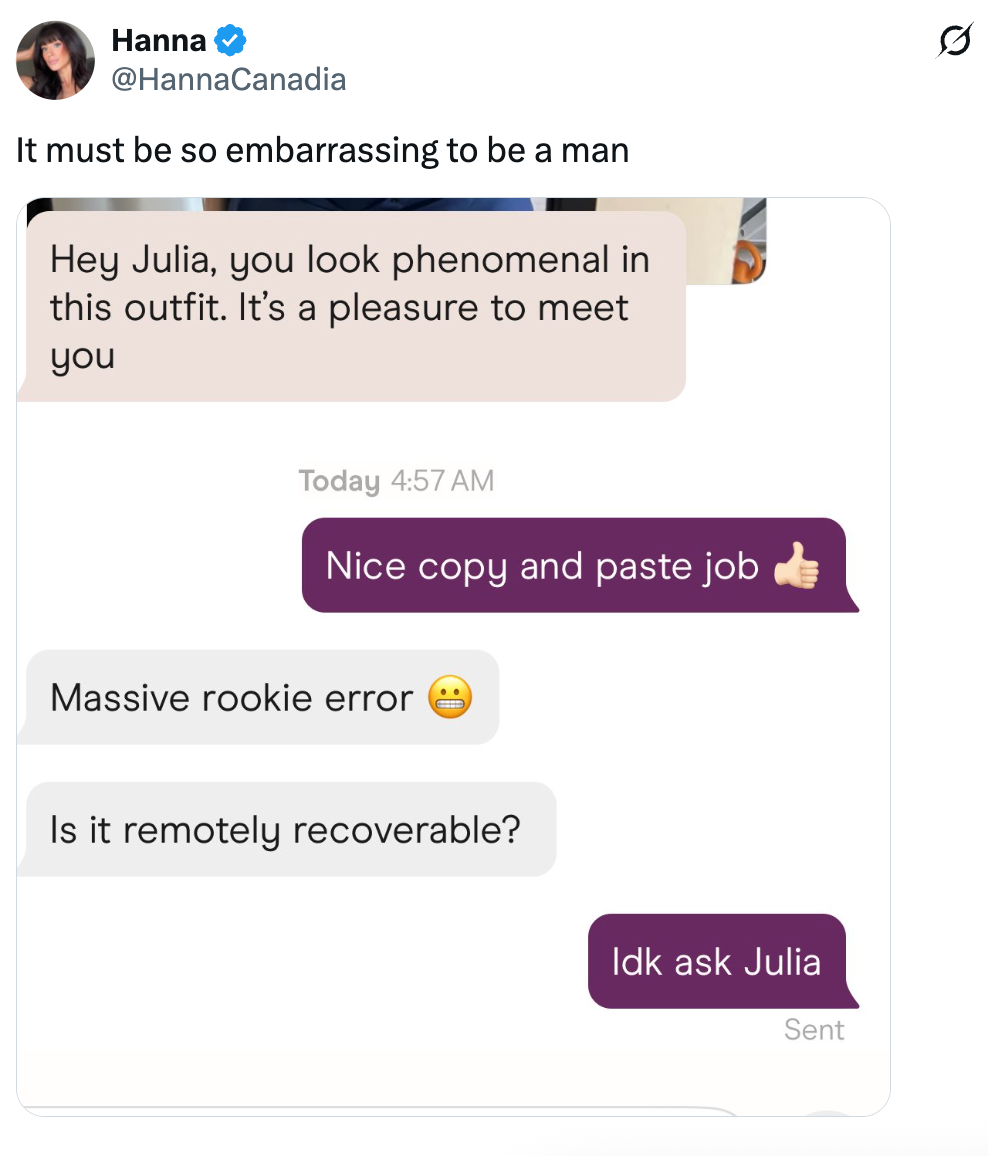Open the chat screenshot attached to the post
The image size is (988, 1156).
pos(453,656)
